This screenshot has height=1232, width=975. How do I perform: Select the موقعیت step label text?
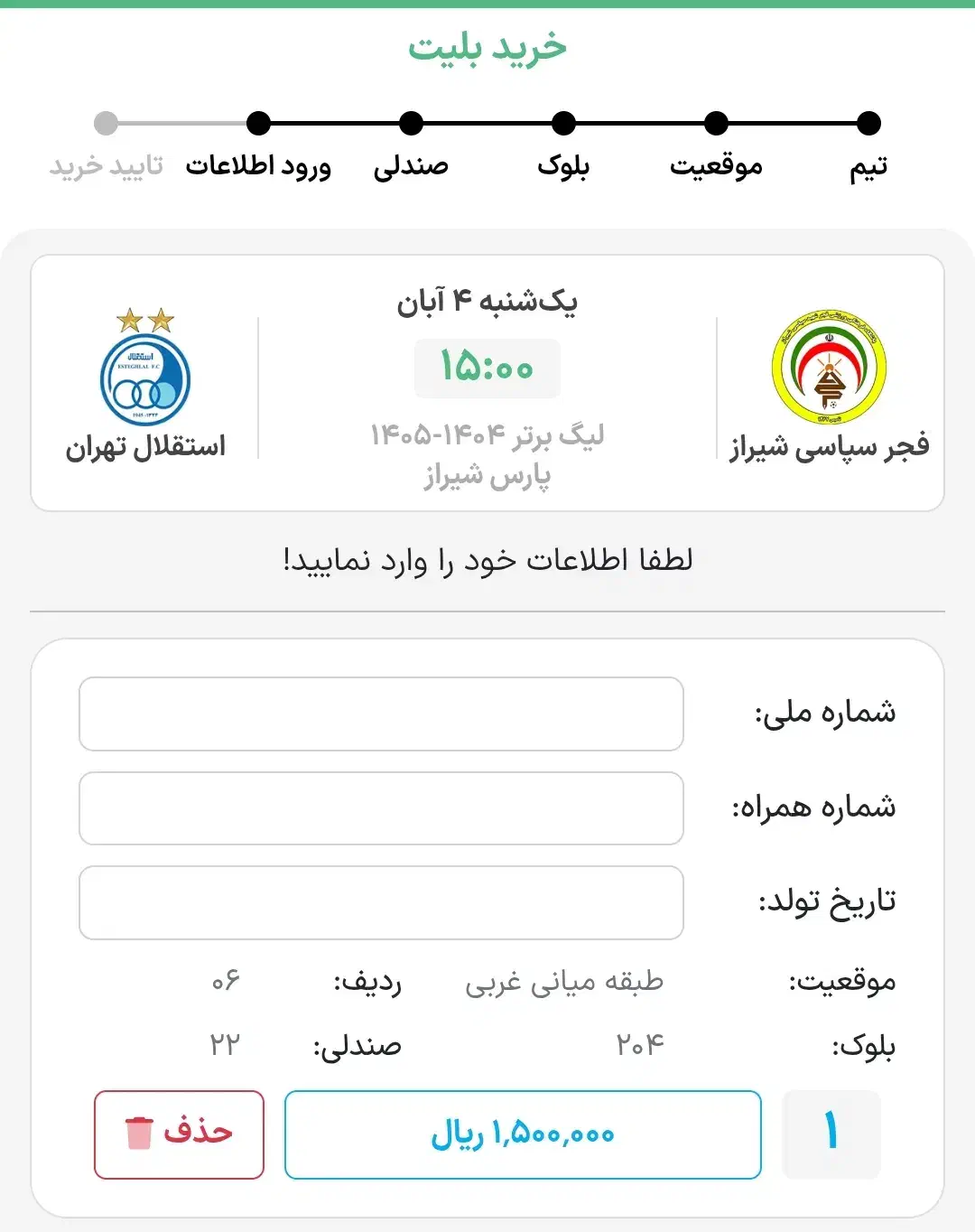(x=716, y=165)
